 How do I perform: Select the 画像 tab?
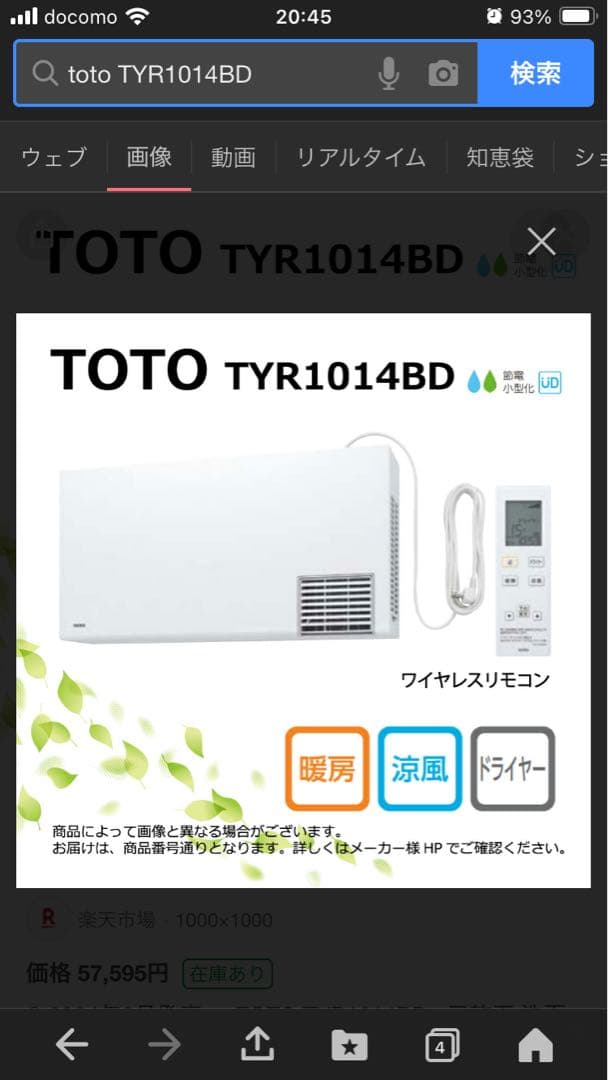[x=149, y=157]
